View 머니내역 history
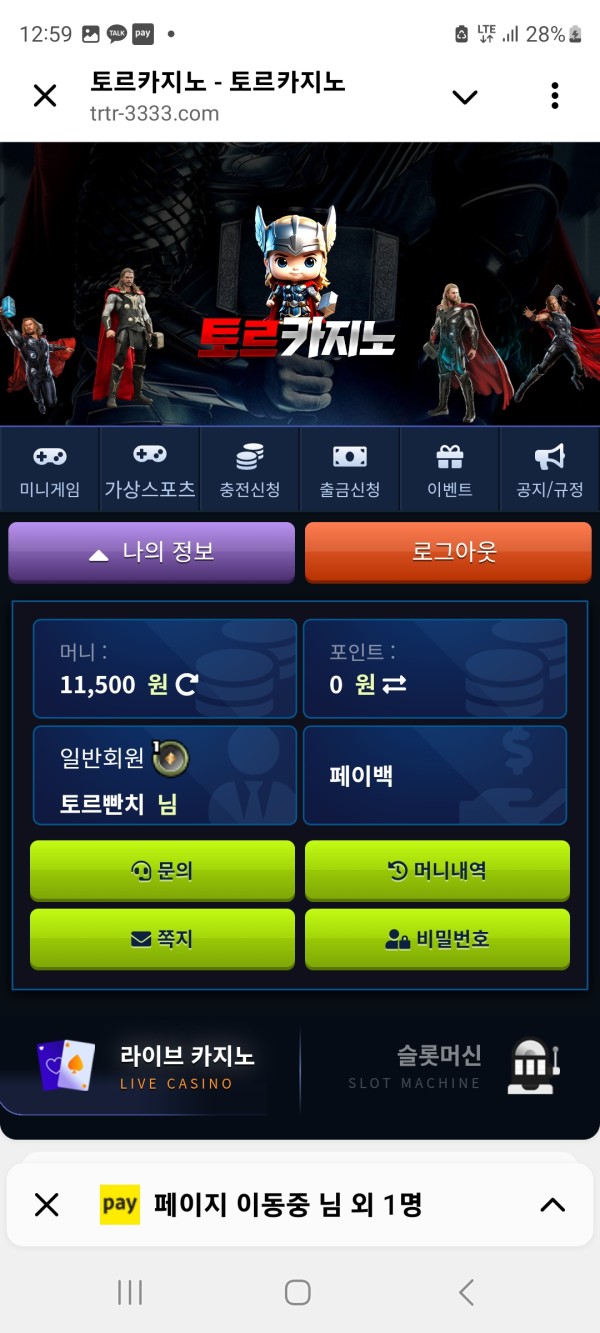The image size is (600, 1333). (x=437, y=871)
